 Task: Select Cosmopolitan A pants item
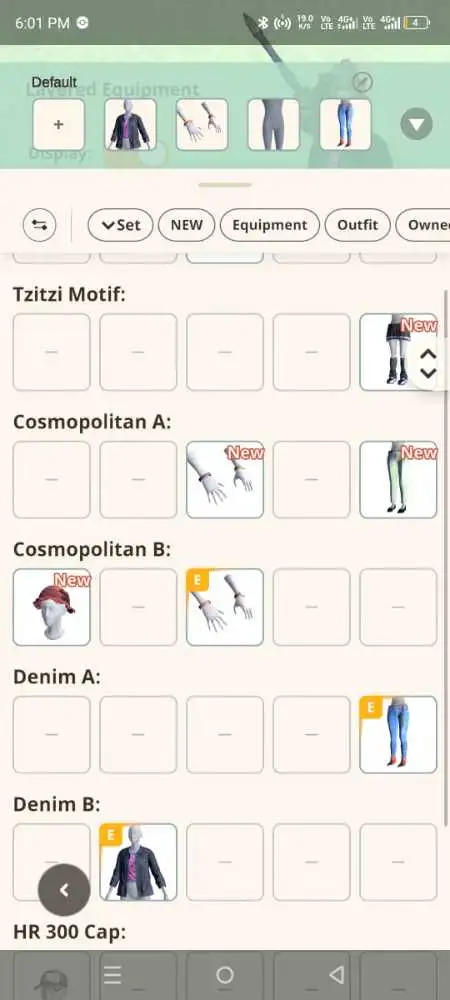tap(398, 480)
